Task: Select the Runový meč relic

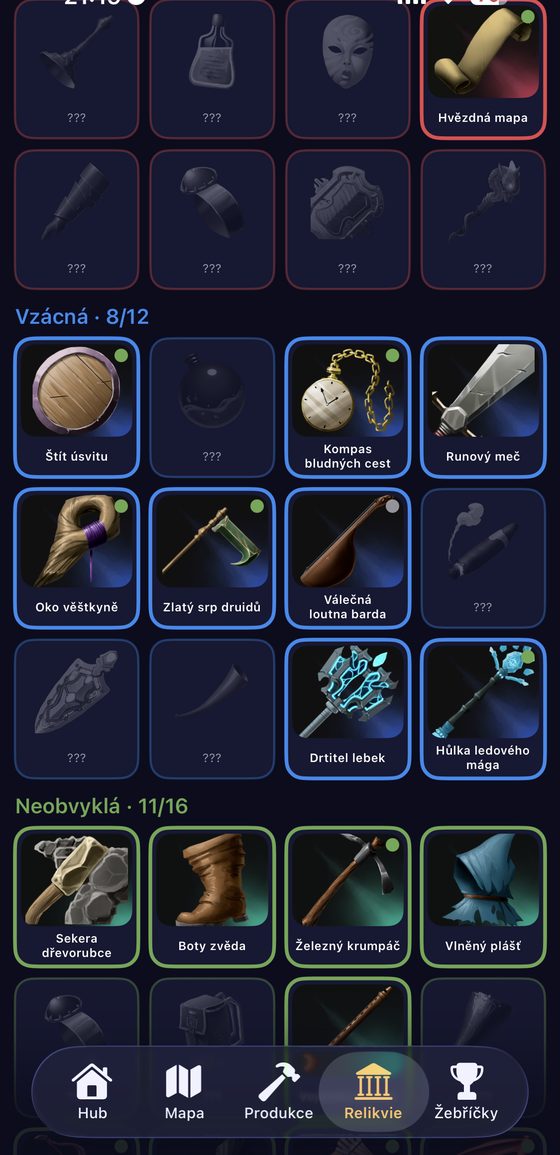Action: pyautogui.click(x=483, y=407)
